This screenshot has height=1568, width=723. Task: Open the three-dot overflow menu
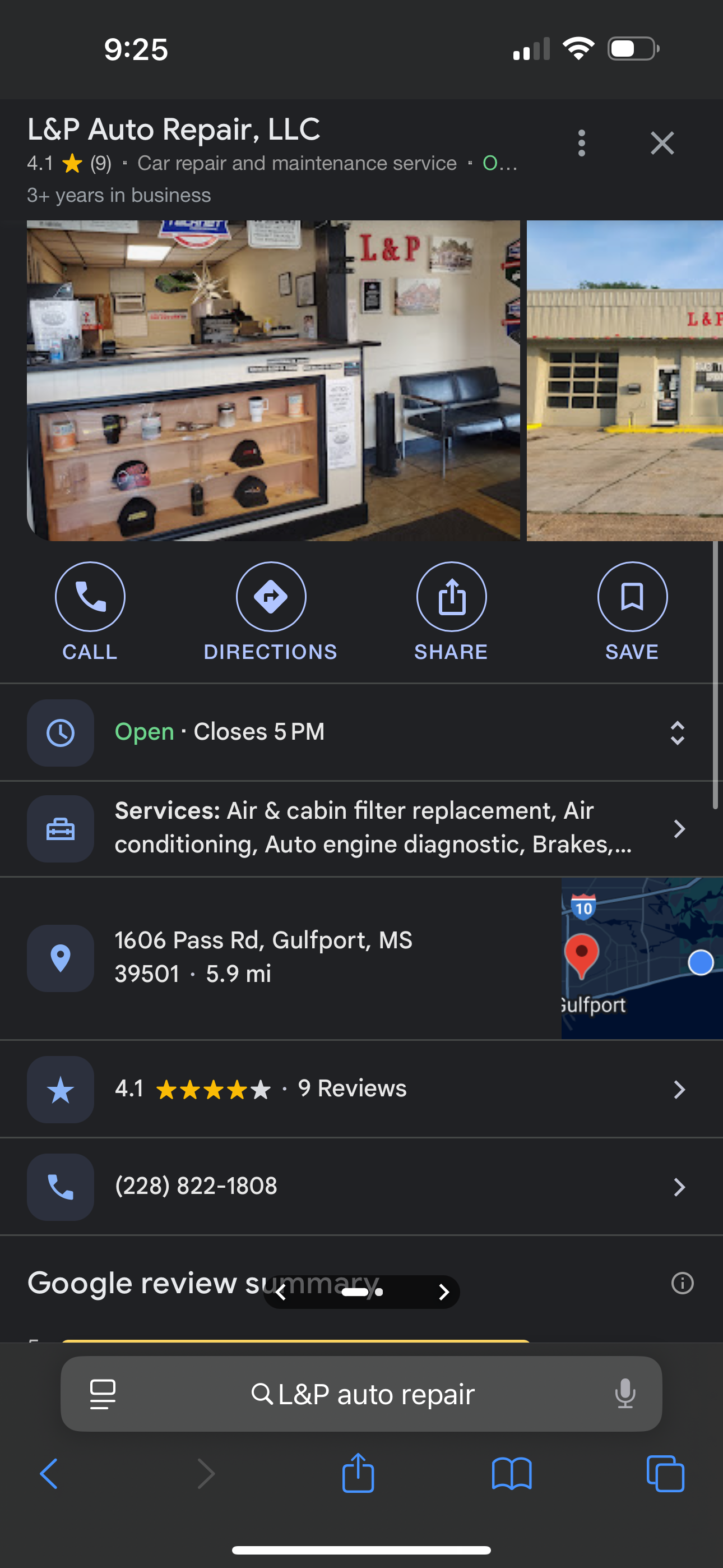pyautogui.click(x=581, y=143)
